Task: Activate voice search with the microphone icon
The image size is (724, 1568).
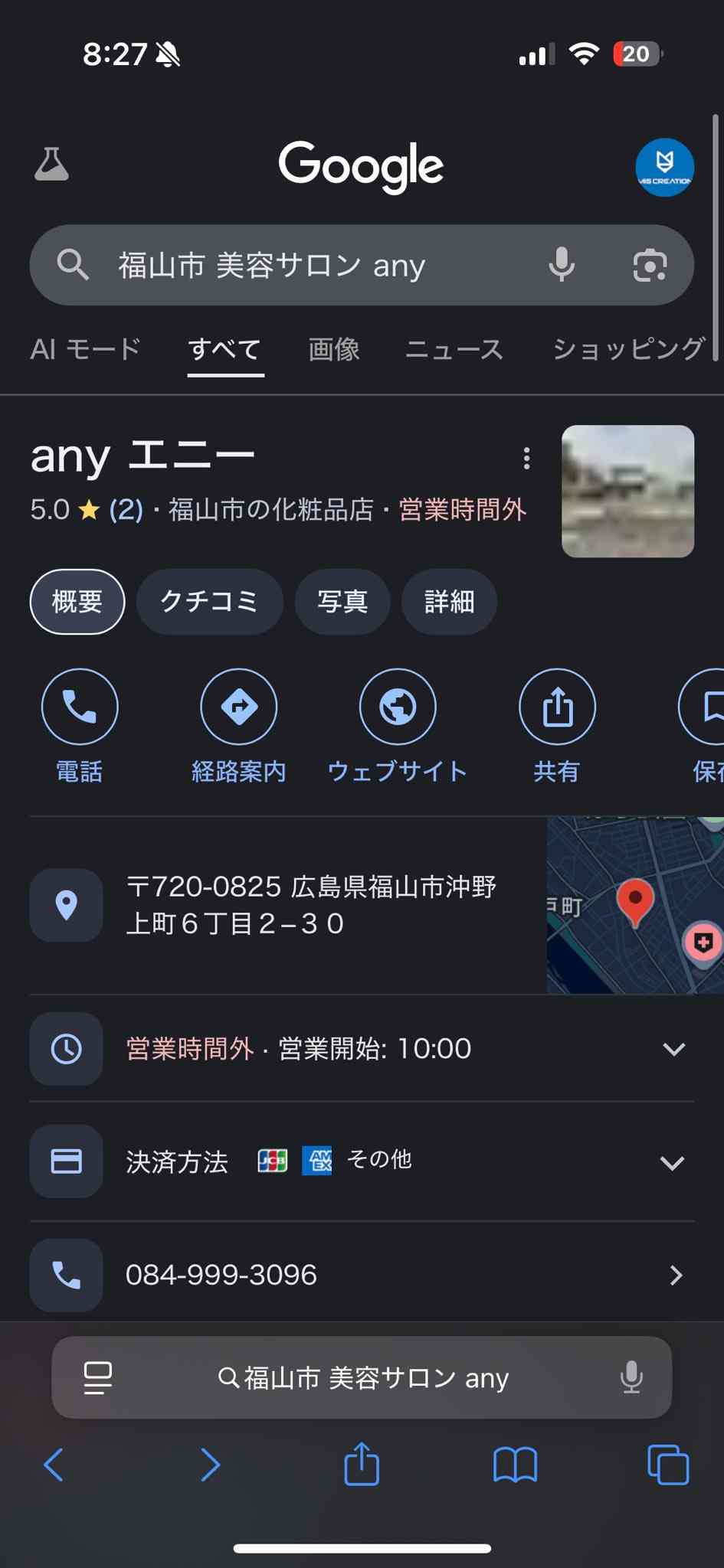Action: 563,265
